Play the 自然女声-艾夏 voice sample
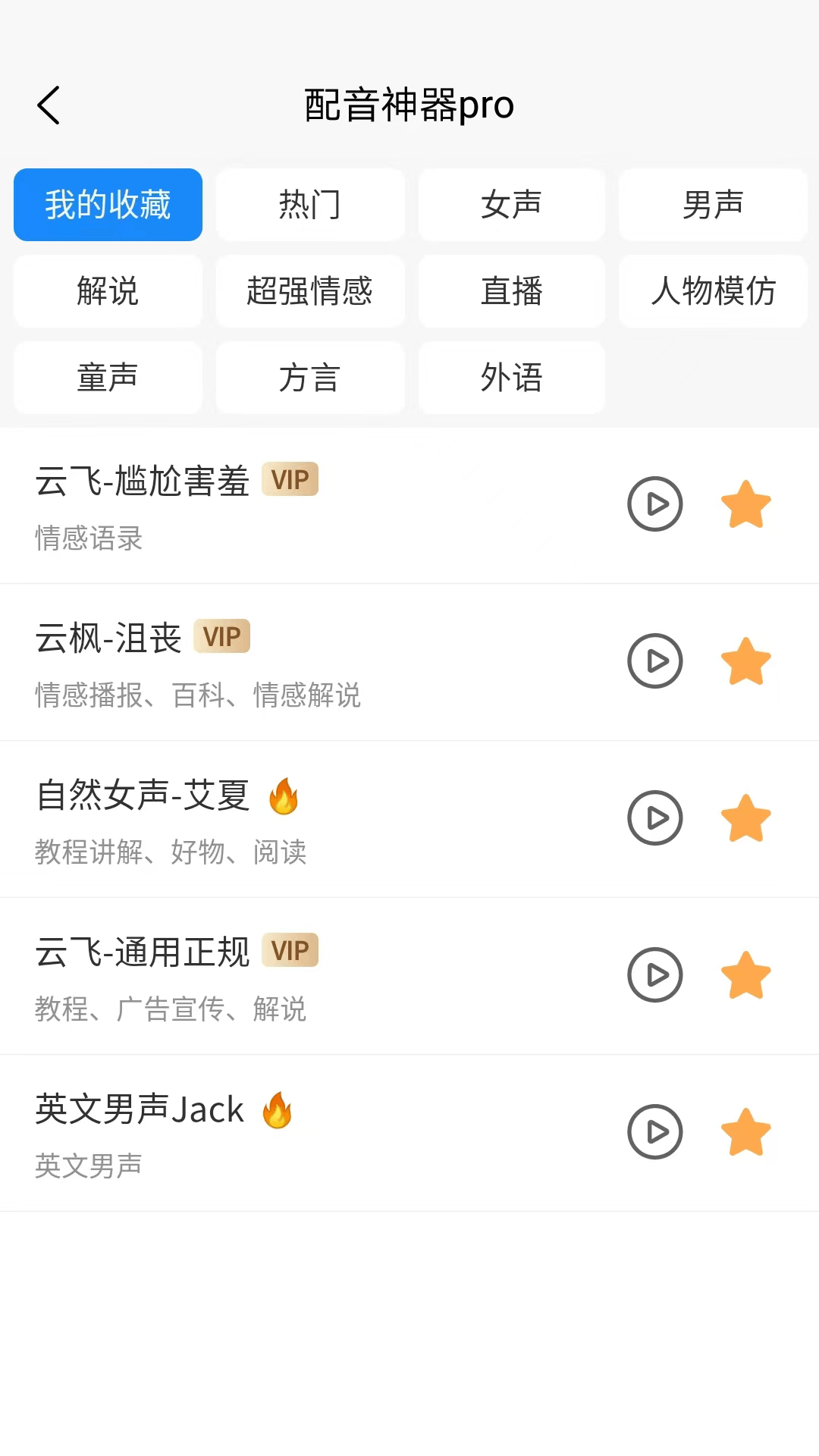The height and width of the screenshot is (1456, 819). tap(654, 819)
